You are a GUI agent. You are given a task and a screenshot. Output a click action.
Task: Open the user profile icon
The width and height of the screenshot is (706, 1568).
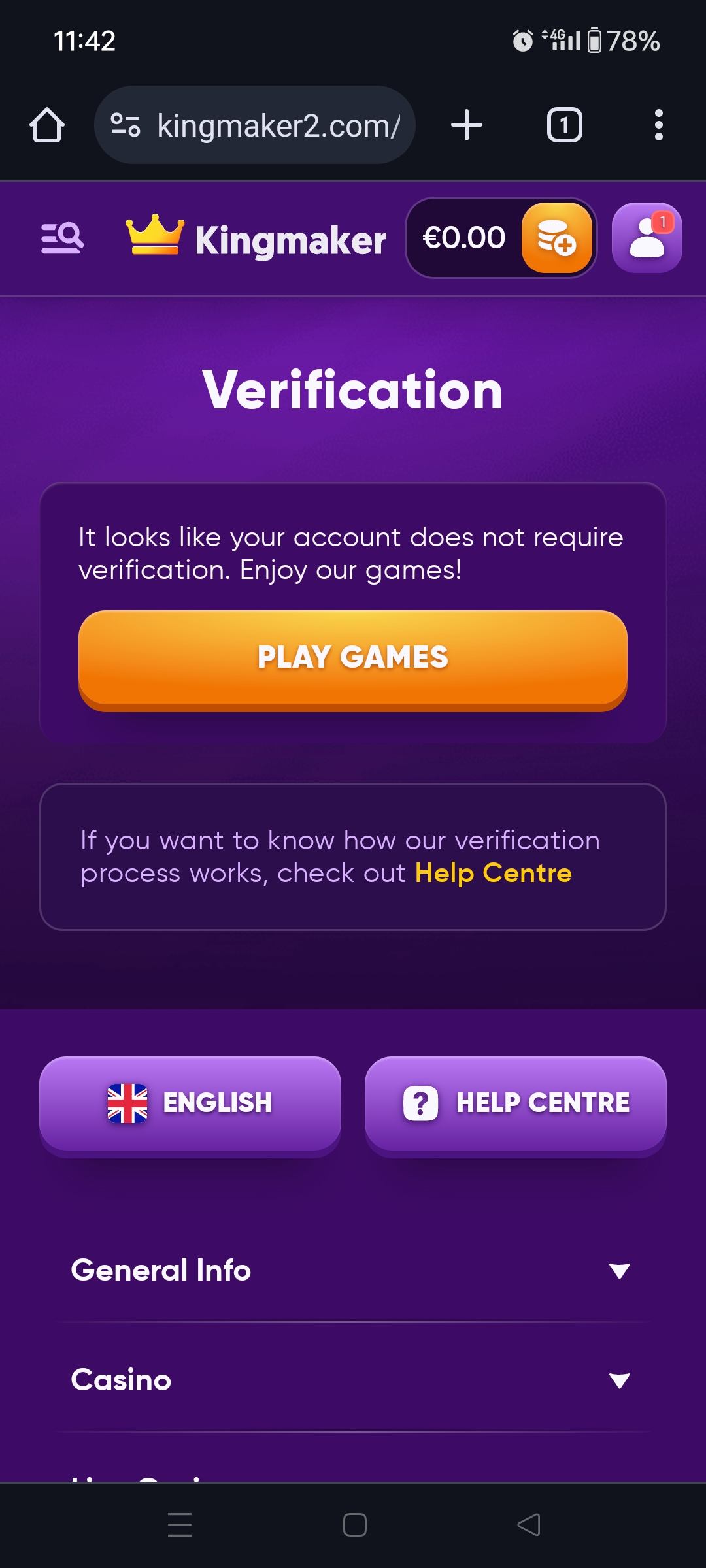(647, 238)
